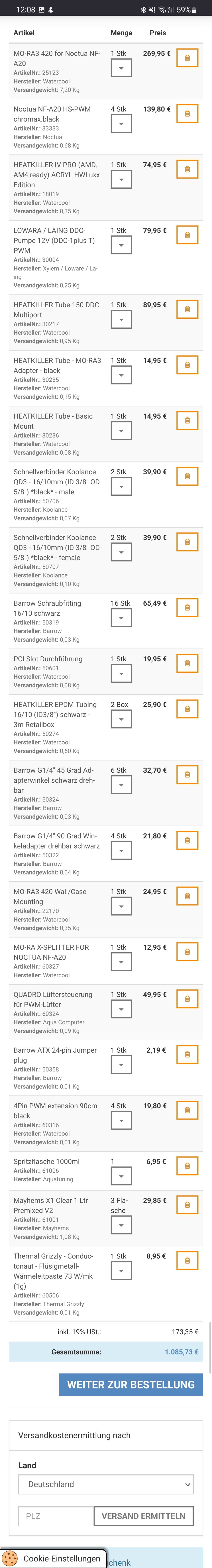Image resolution: width=212 pixels, height=1568 pixels.
Task: Delete MO-RA3 420 for Noctua NF-A20 item
Action: (187, 58)
